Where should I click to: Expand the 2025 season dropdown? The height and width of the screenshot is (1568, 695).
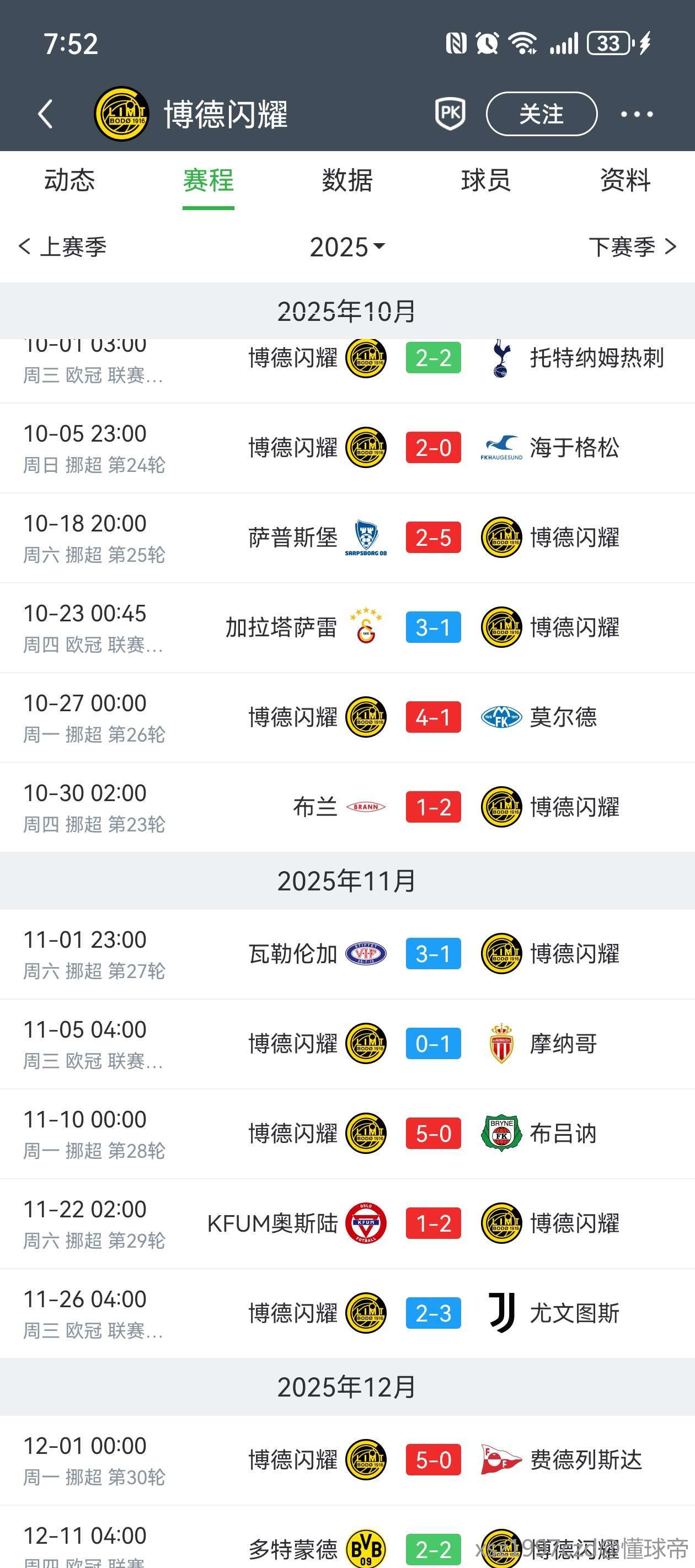(x=347, y=246)
